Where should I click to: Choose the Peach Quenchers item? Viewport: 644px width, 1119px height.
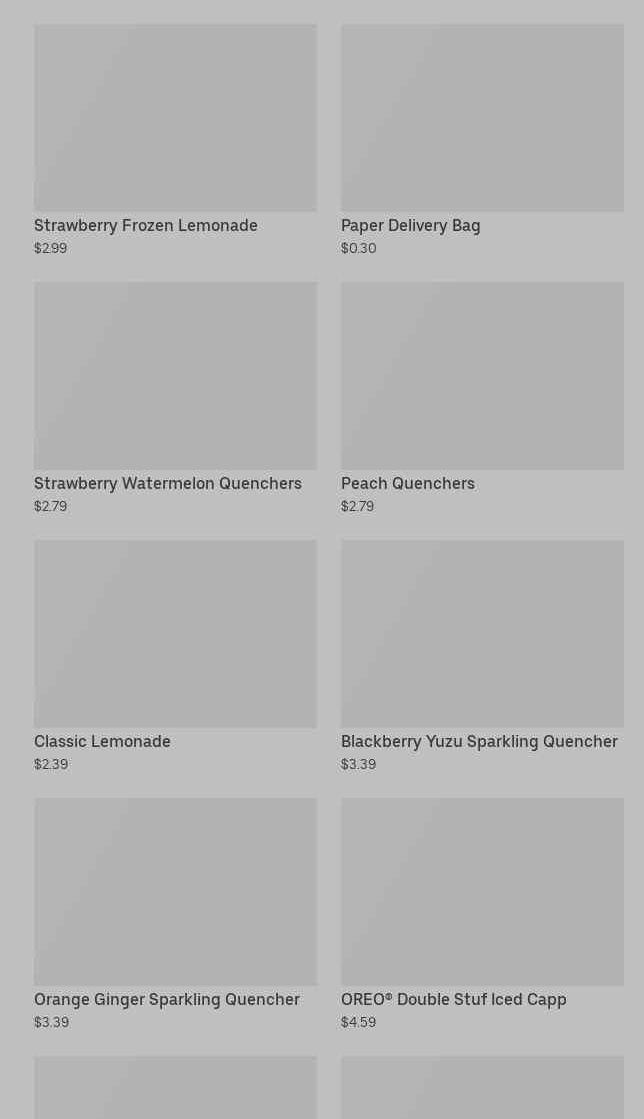tap(482, 398)
